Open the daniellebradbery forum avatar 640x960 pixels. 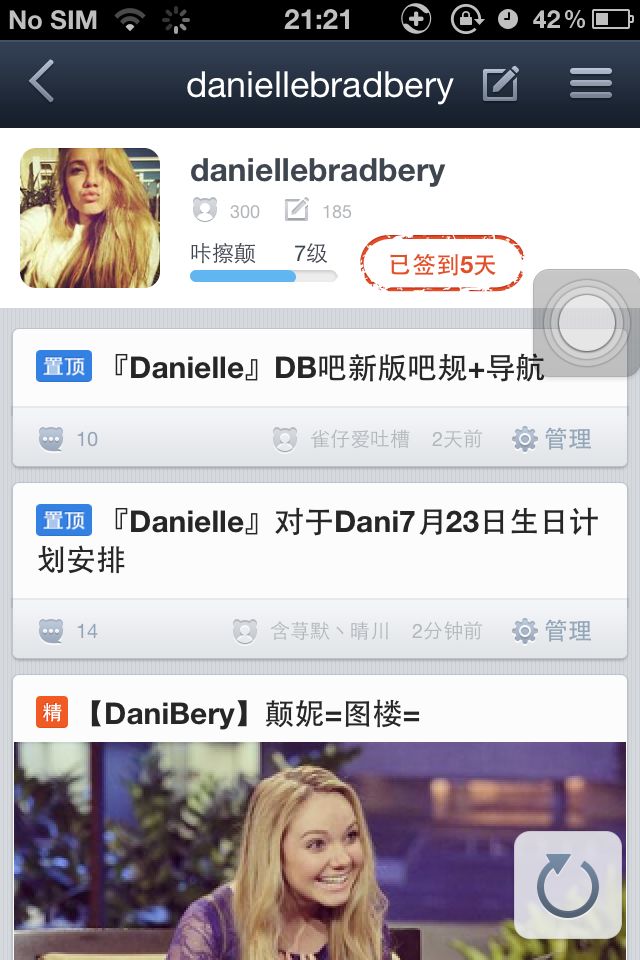click(x=90, y=218)
